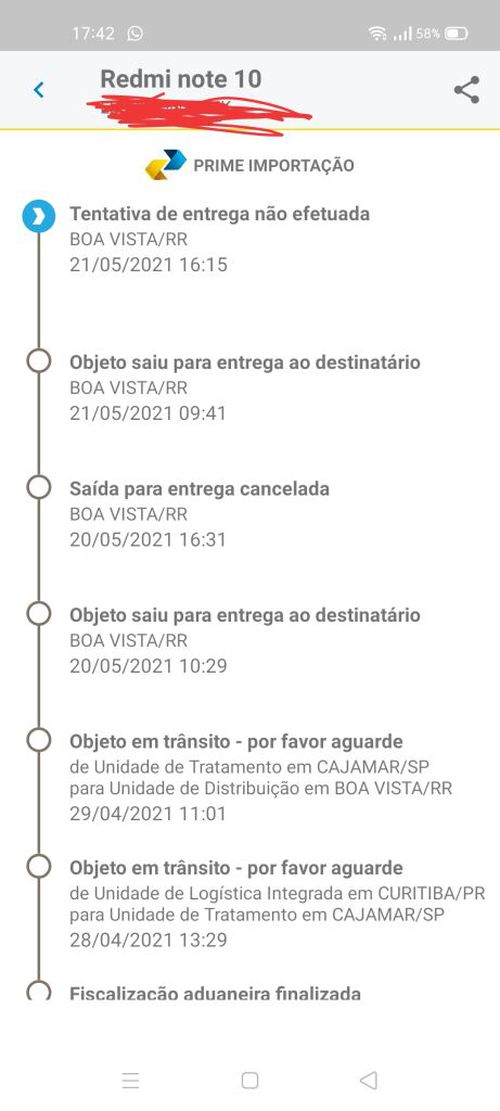Screen dimensions: 500x1111
Task: Open recent apps from navigation bar
Action: (x=130, y=1081)
